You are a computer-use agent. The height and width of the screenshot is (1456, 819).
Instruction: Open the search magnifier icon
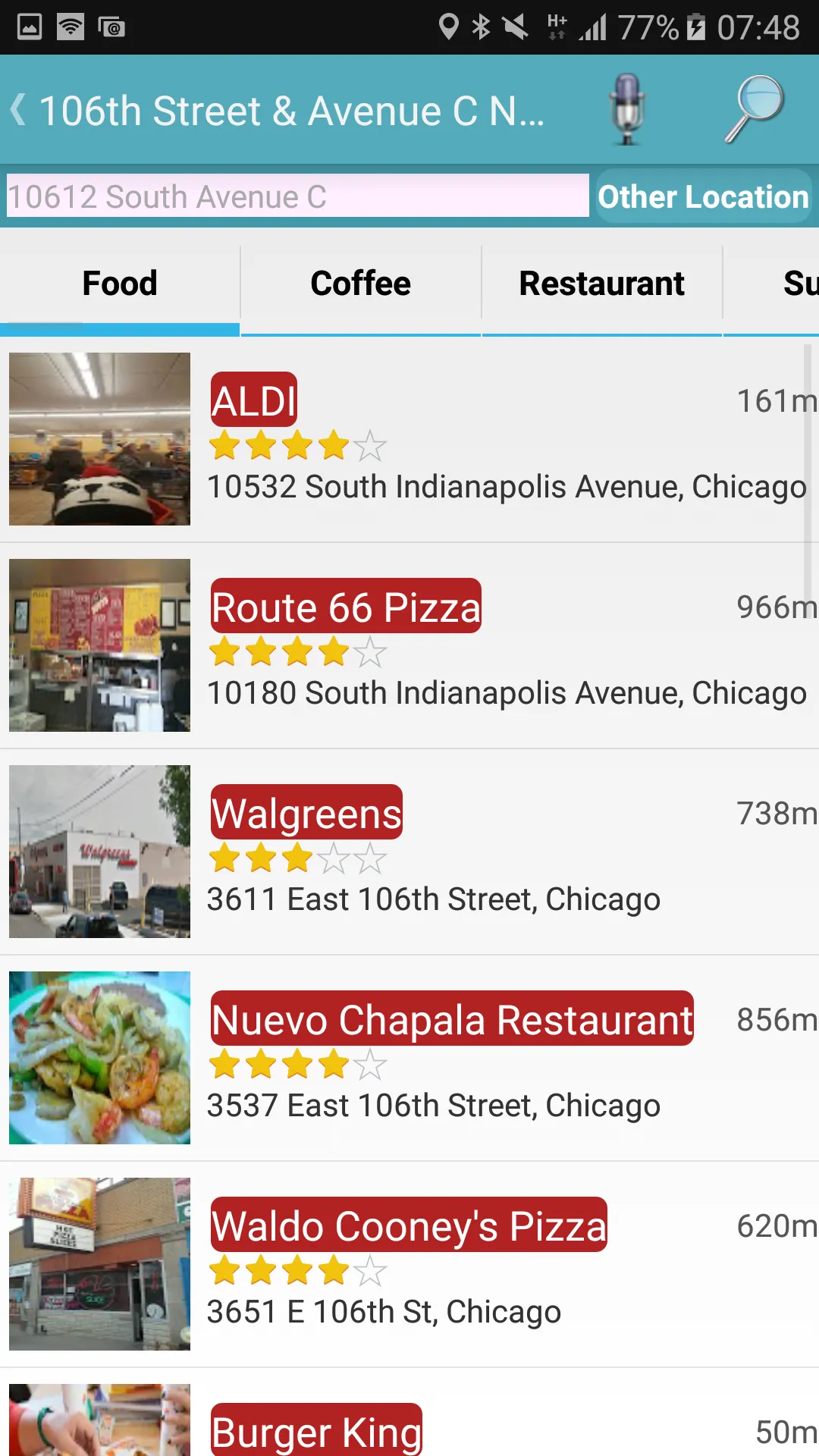tap(753, 109)
